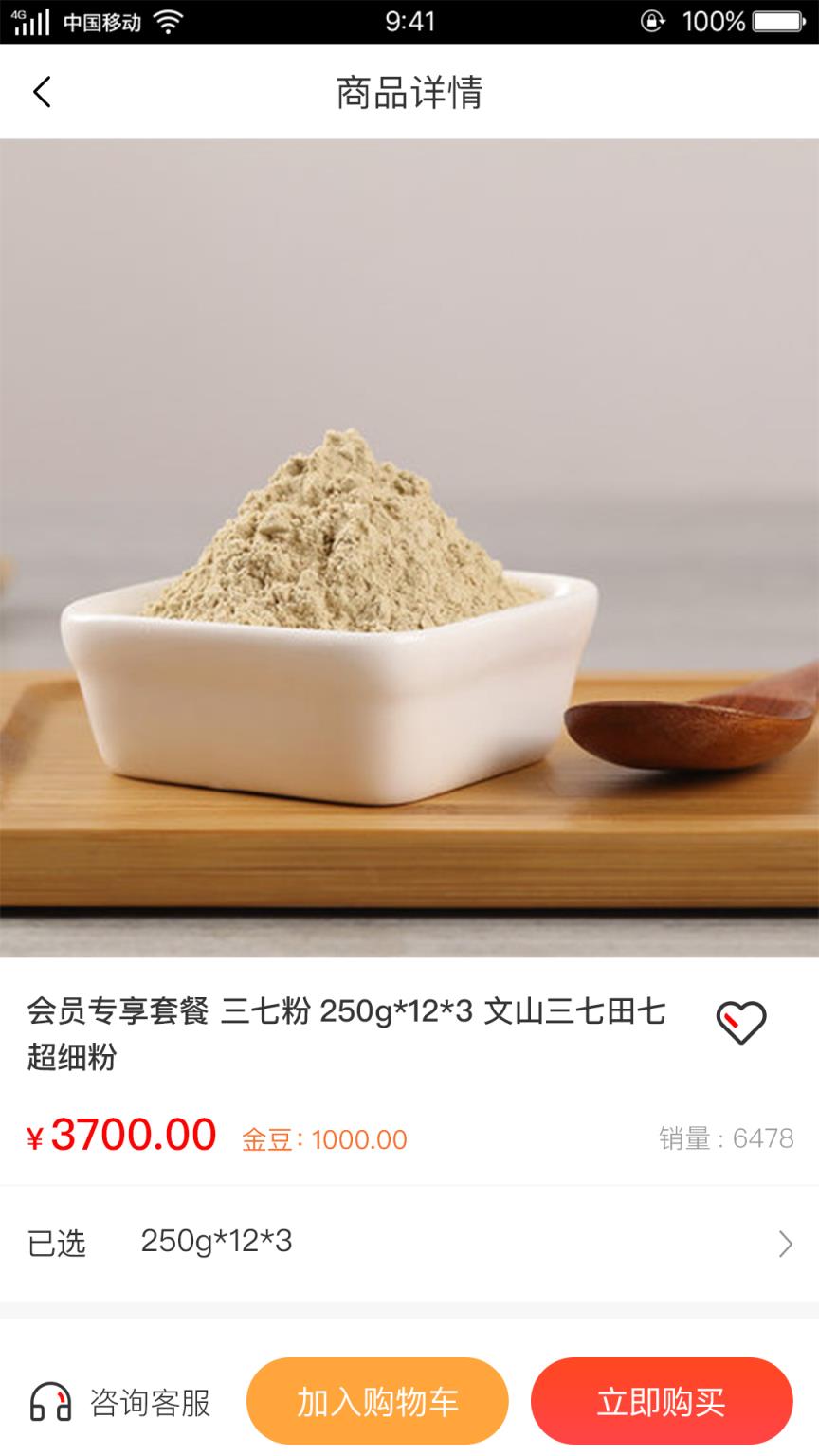
Task: Tap the back arrow to return
Action: point(40,92)
